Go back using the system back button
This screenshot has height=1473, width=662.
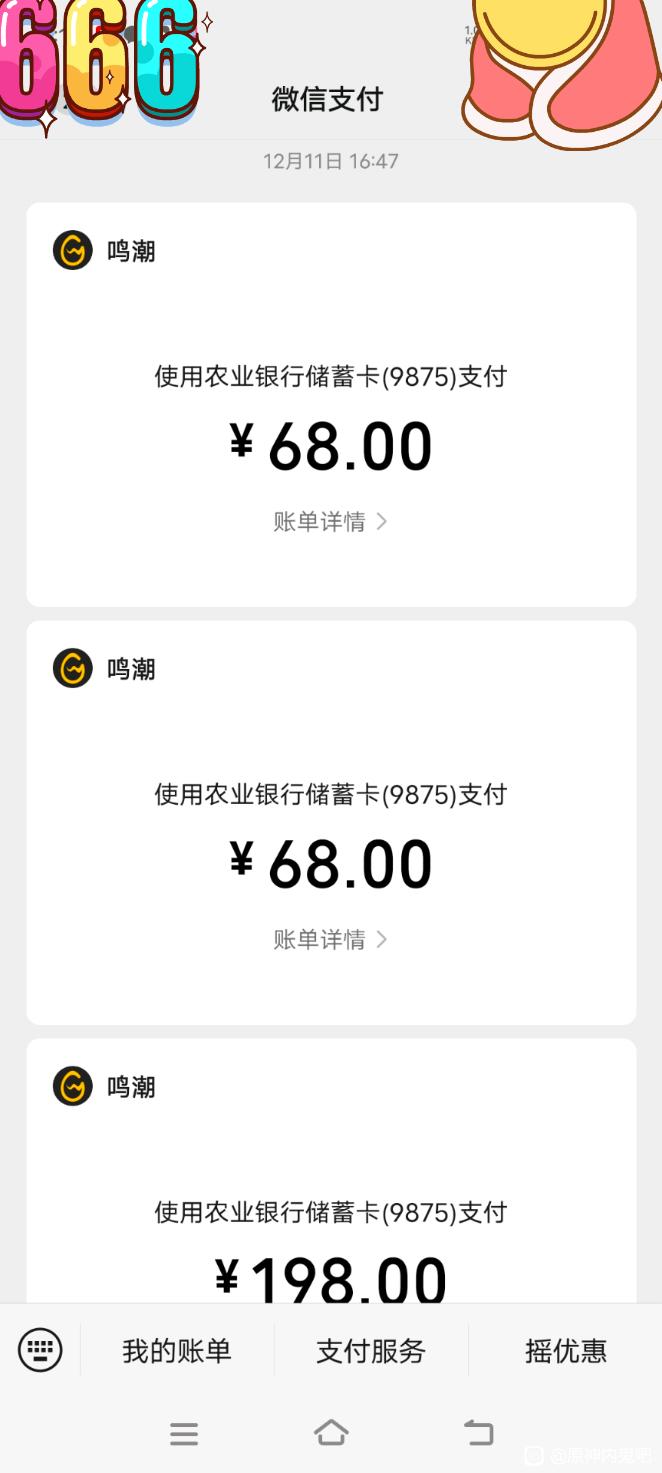coord(479,1433)
